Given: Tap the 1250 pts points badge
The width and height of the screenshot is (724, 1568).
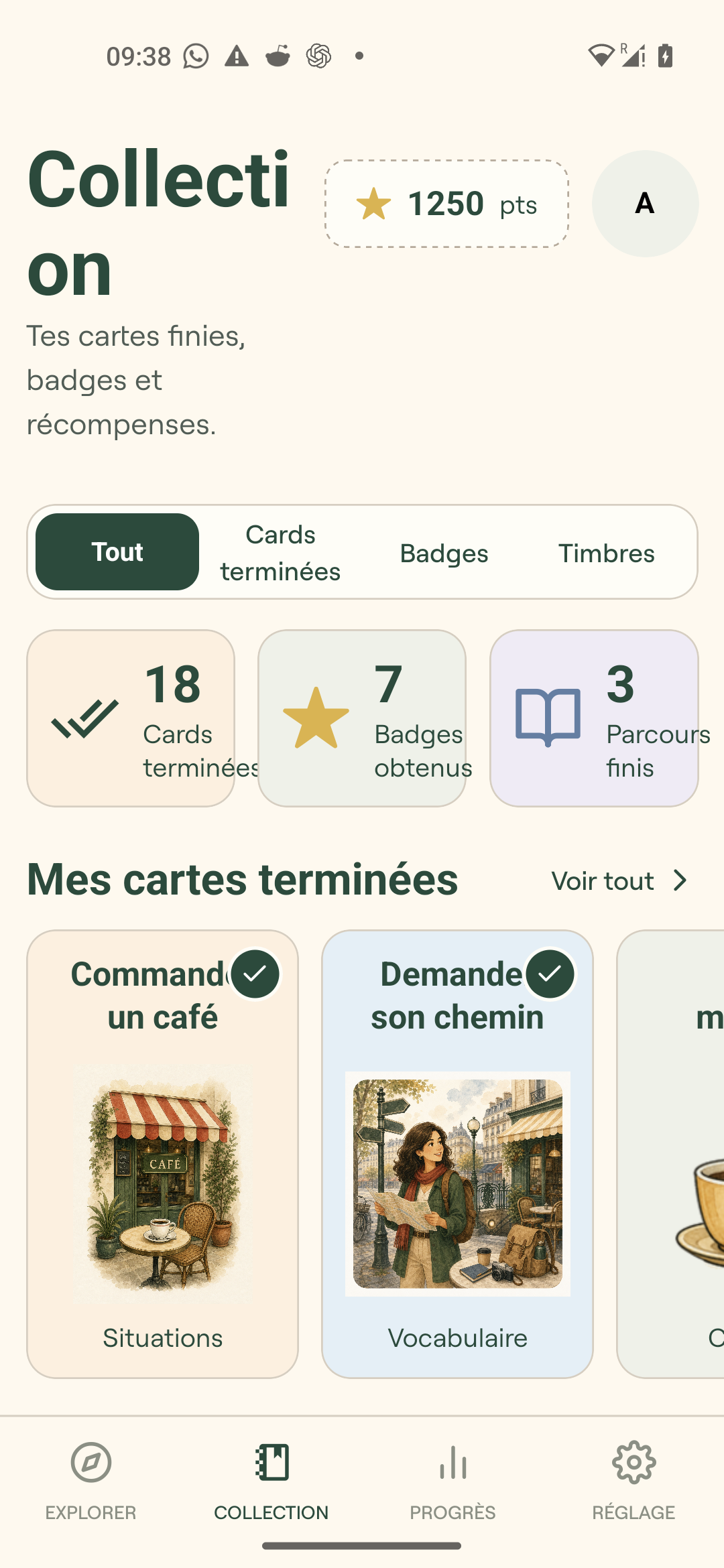Looking at the screenshot, I should point(447,204).
